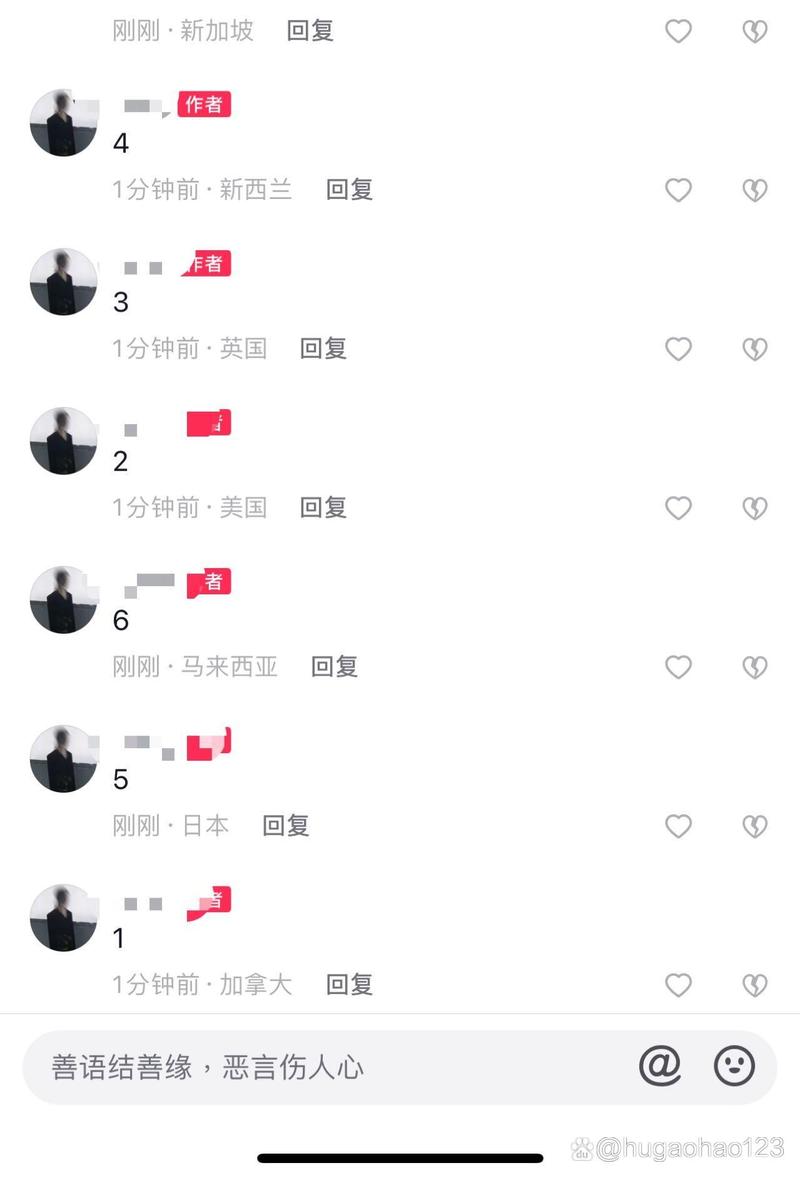Like the comment posted from 马来西亚
This screenshot has height=1178, width=800.
point(678,667)
